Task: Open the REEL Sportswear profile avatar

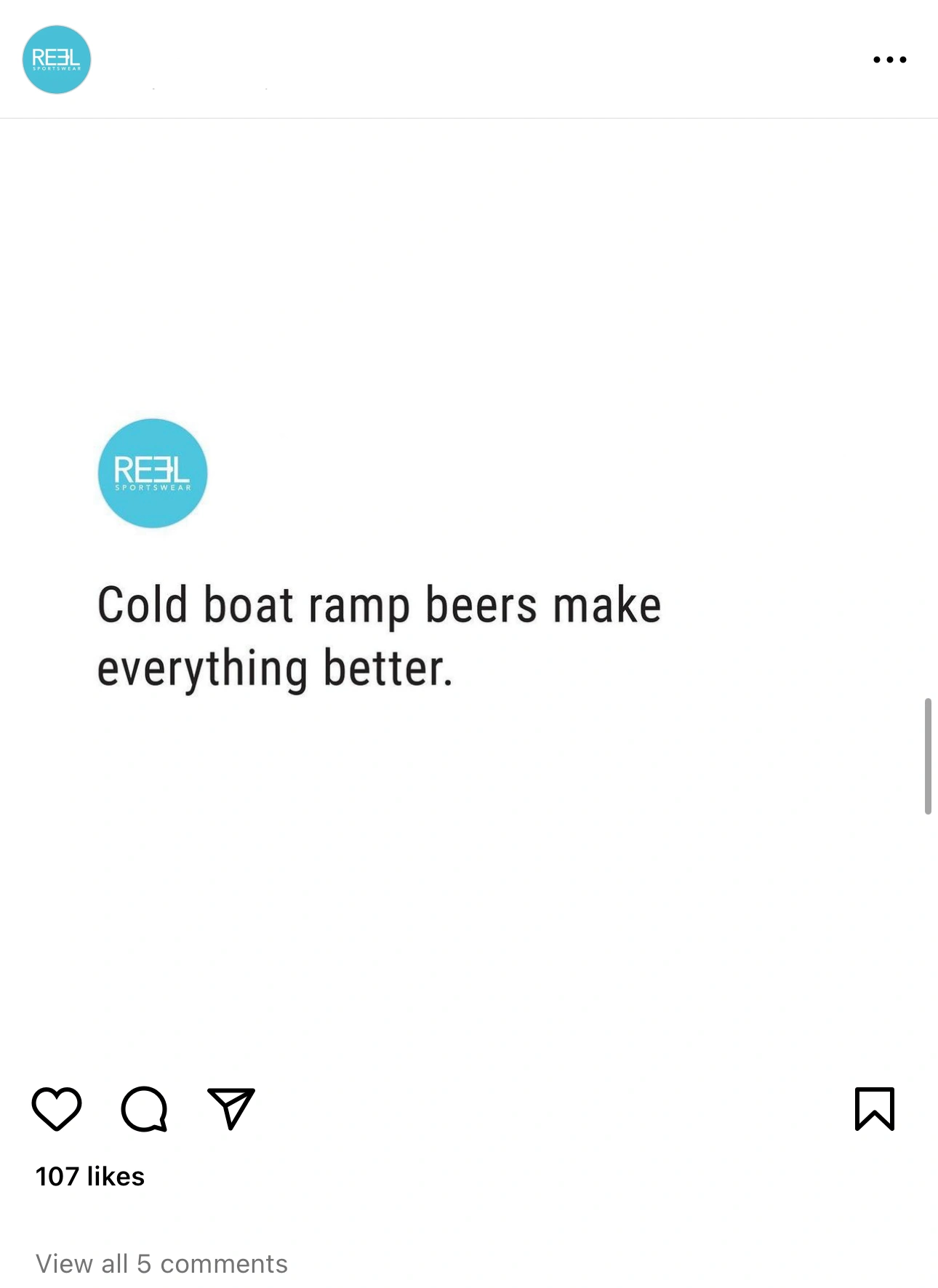Action: pyautogui.click(x=57, y=60)
